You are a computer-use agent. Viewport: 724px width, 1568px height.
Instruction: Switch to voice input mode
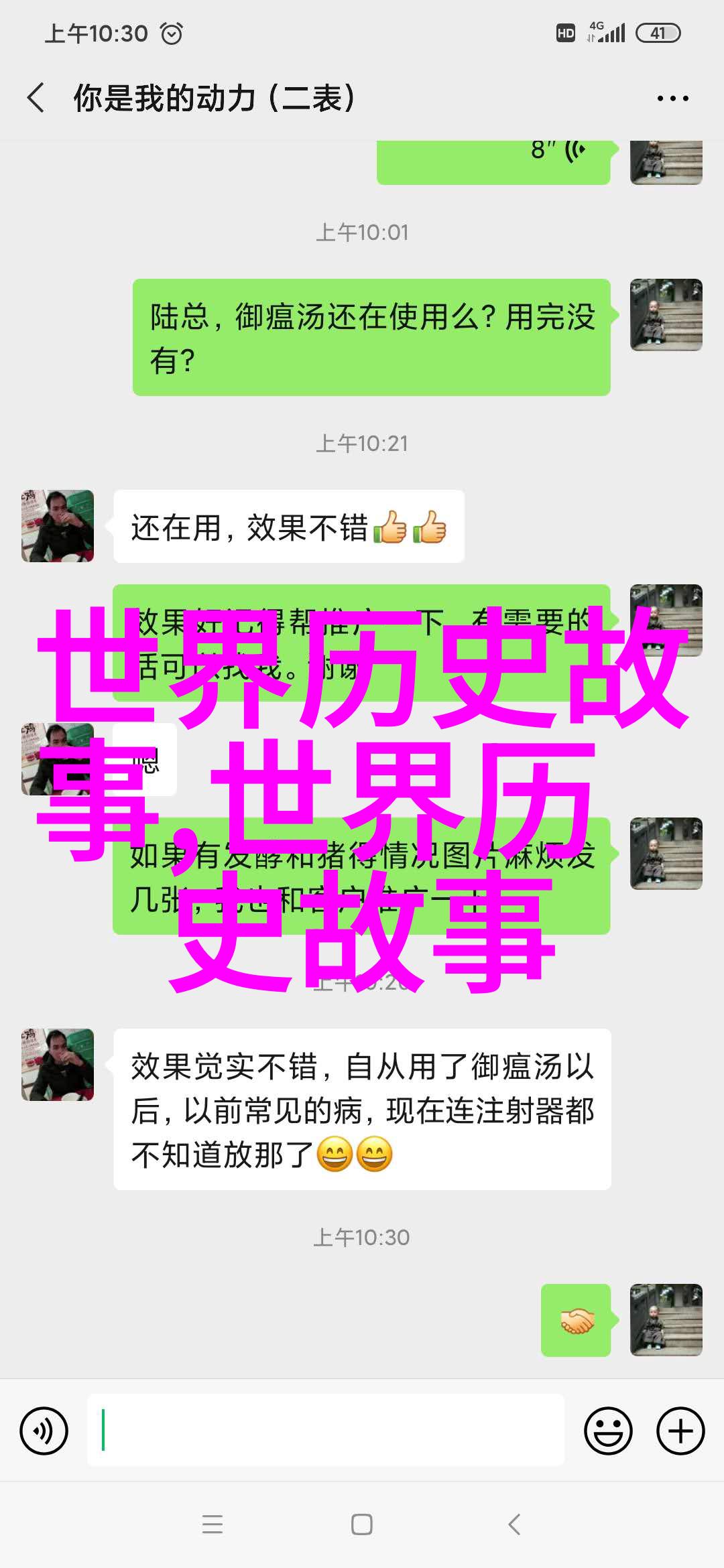click(x=44, y=1431)
